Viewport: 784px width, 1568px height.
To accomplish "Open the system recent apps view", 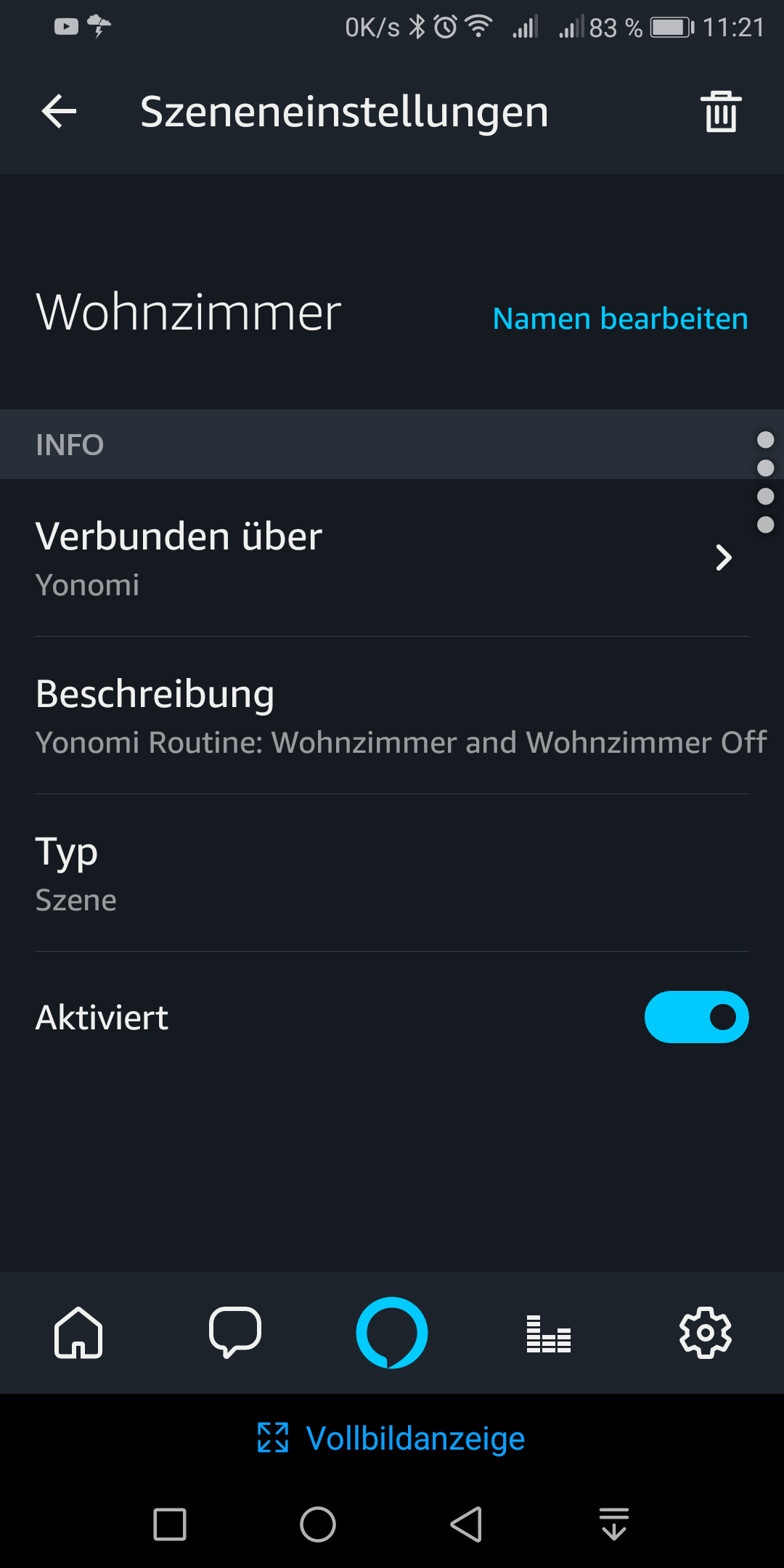I will [170, 1524].
